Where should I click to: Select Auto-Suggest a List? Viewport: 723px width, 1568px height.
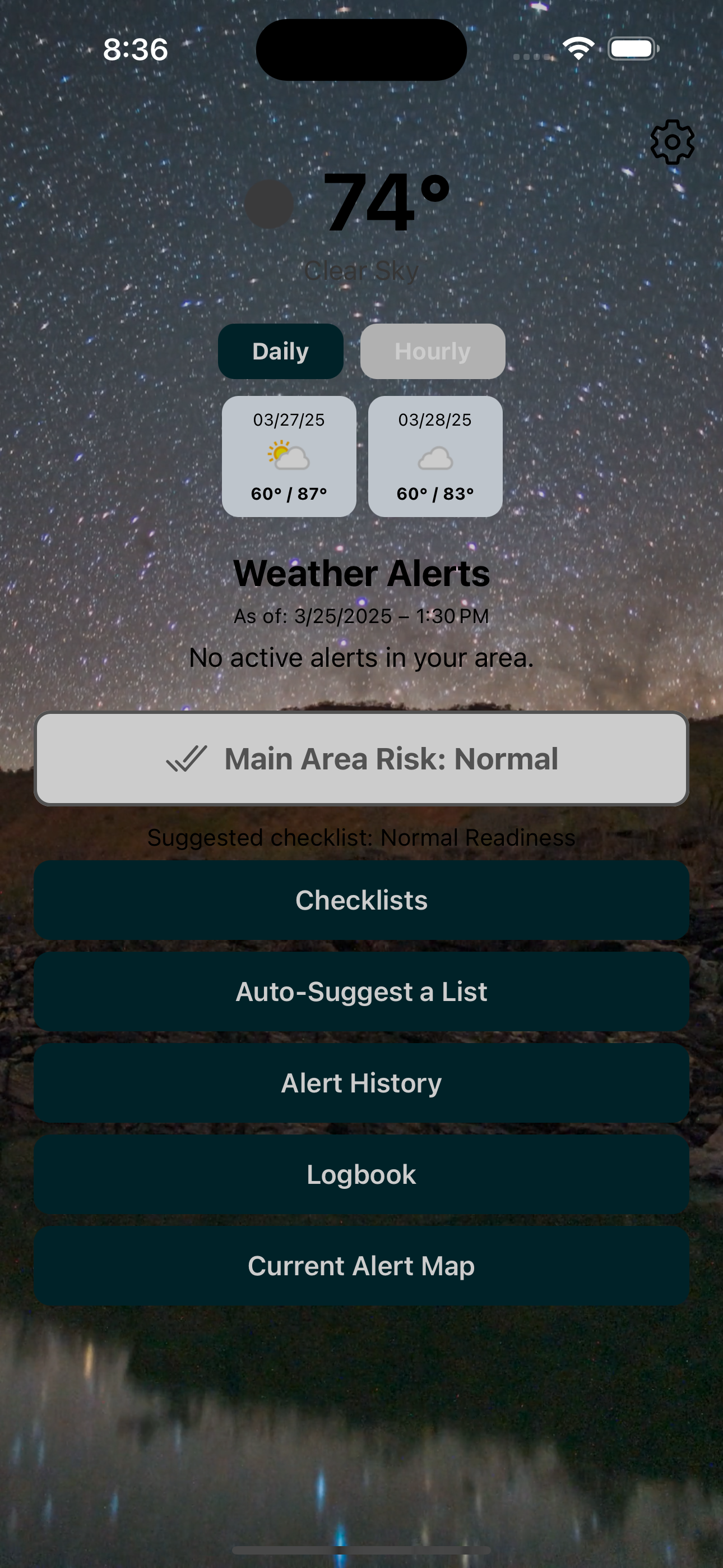click(x=361, y=991)
